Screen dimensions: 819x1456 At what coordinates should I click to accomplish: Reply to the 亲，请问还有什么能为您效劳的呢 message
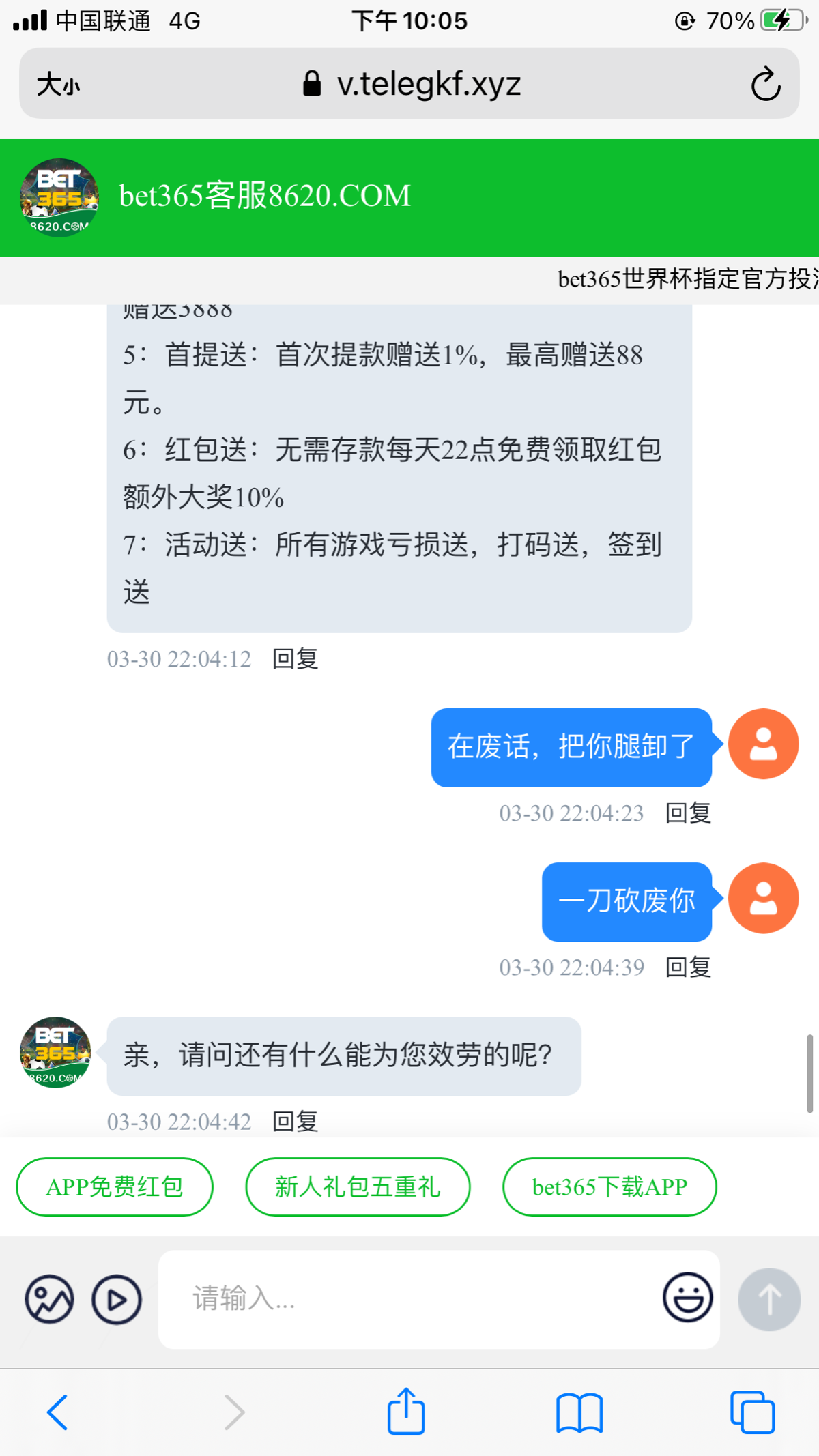tap(295, 1121)
